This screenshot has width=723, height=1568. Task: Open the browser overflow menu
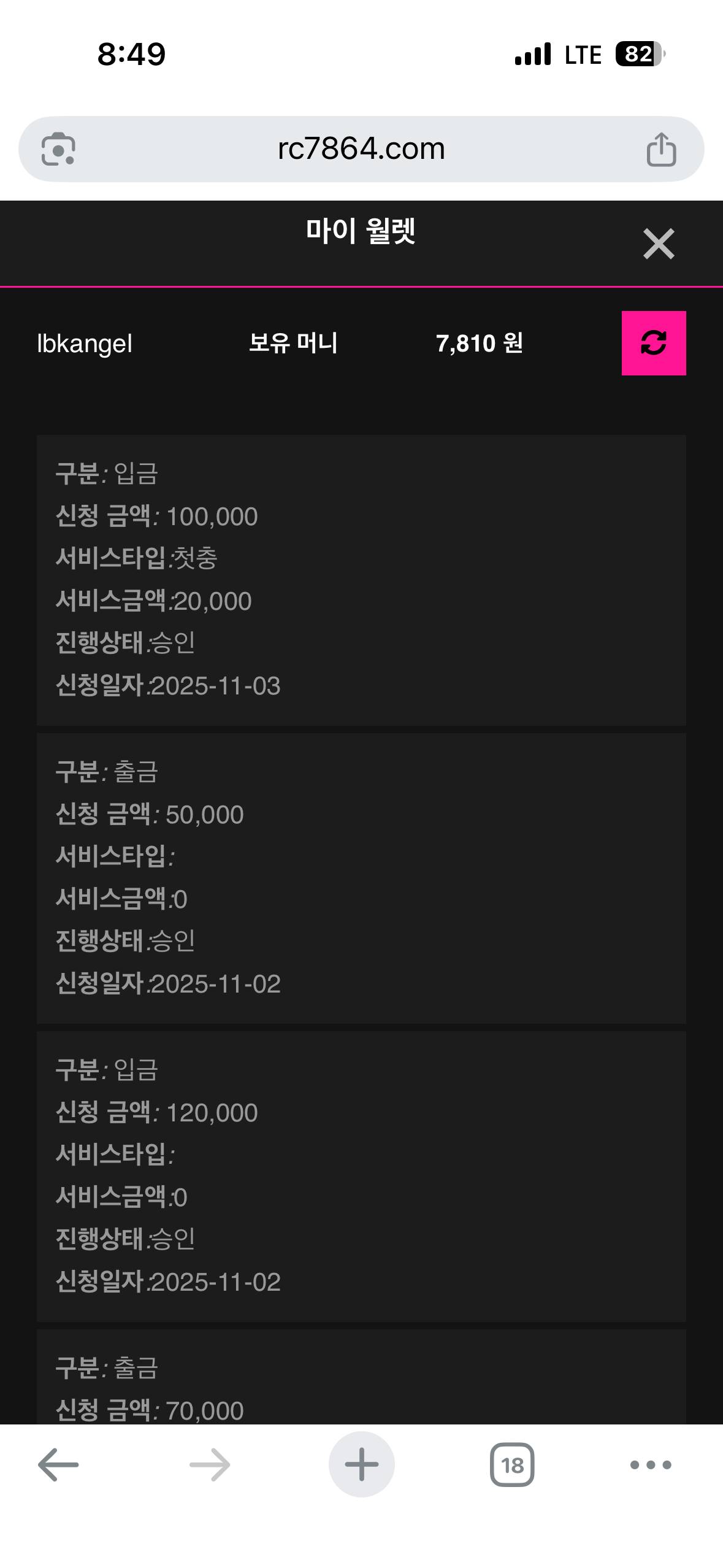(650, 1464)
